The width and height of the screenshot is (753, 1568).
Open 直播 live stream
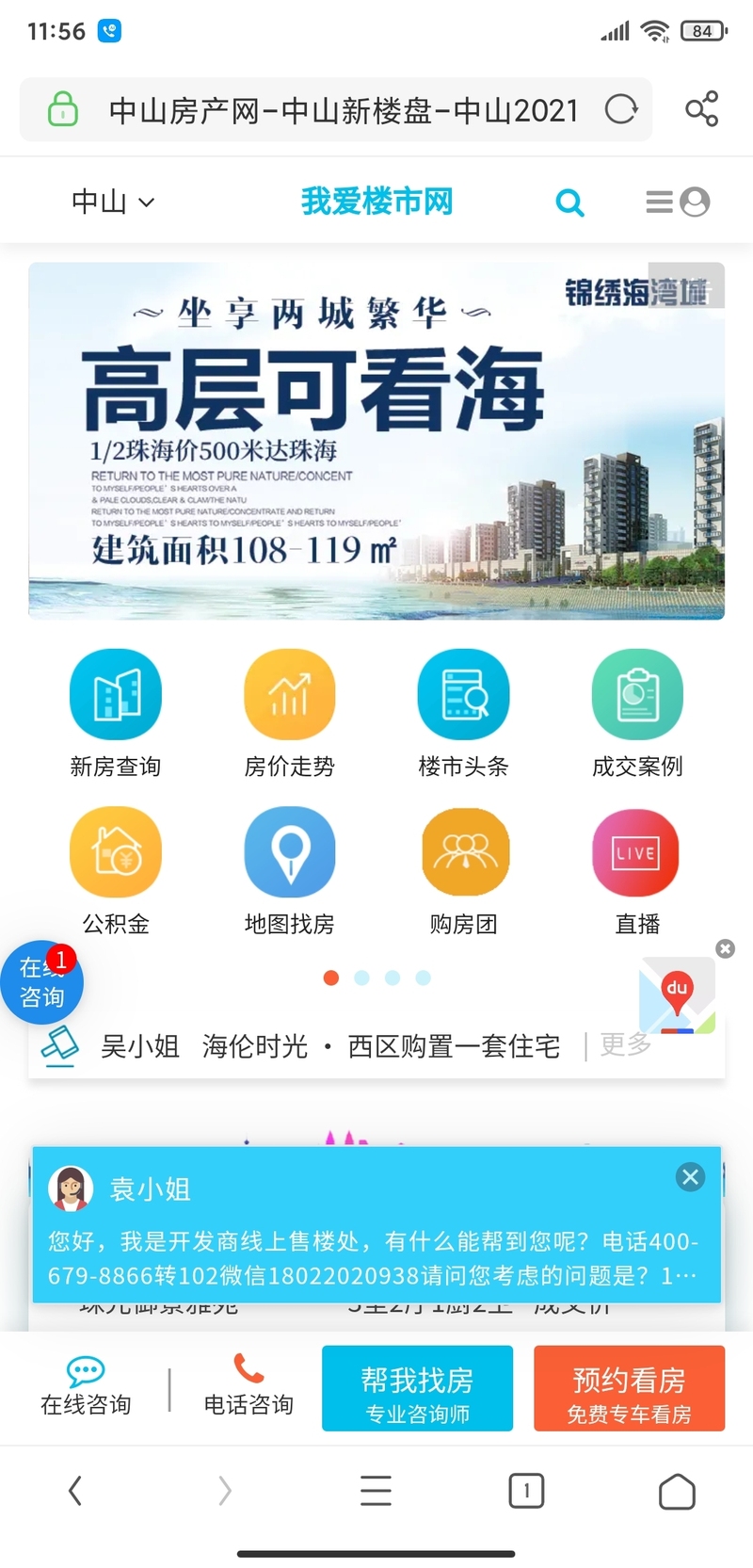[x=637, y=871]
